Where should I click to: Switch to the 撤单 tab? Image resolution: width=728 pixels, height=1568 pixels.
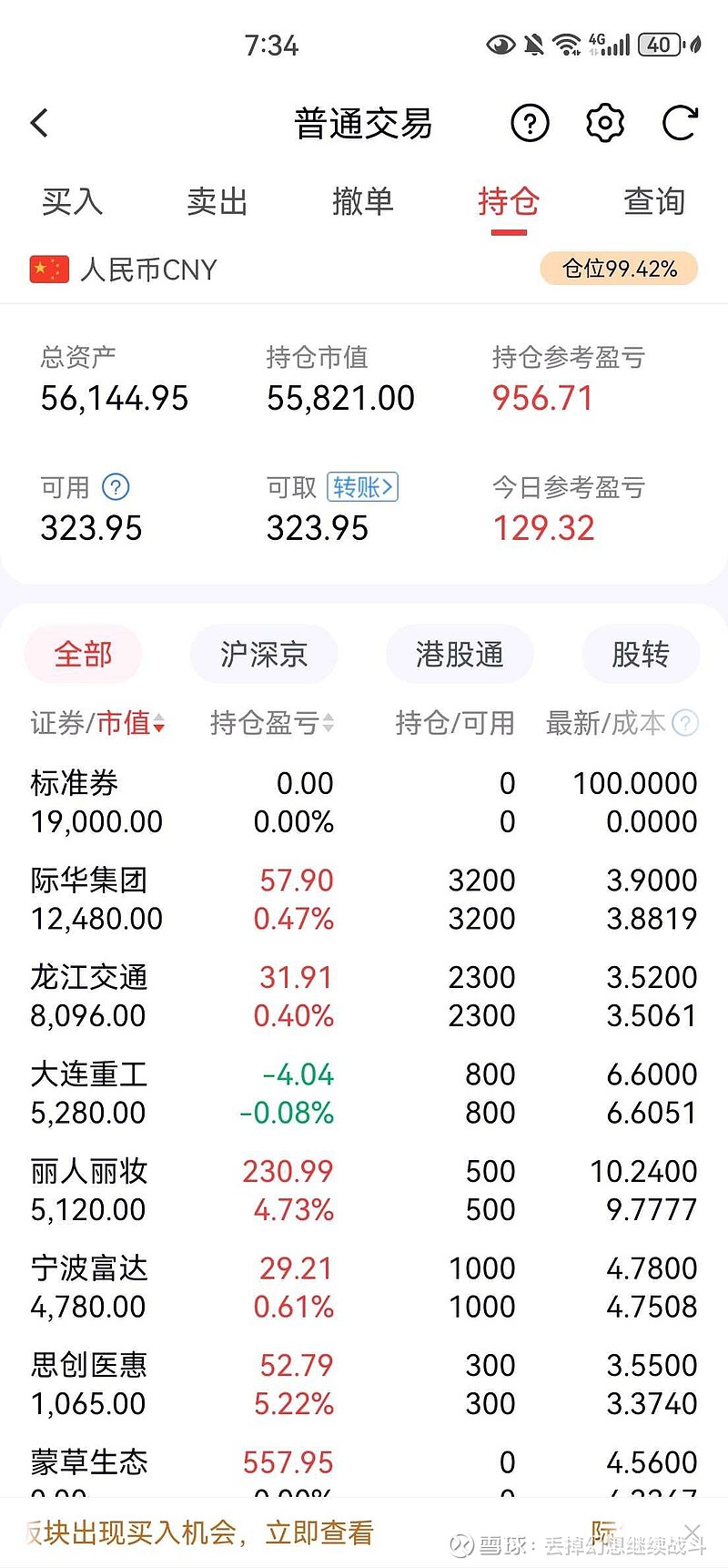pyautogui.click(x=363, y=201)
